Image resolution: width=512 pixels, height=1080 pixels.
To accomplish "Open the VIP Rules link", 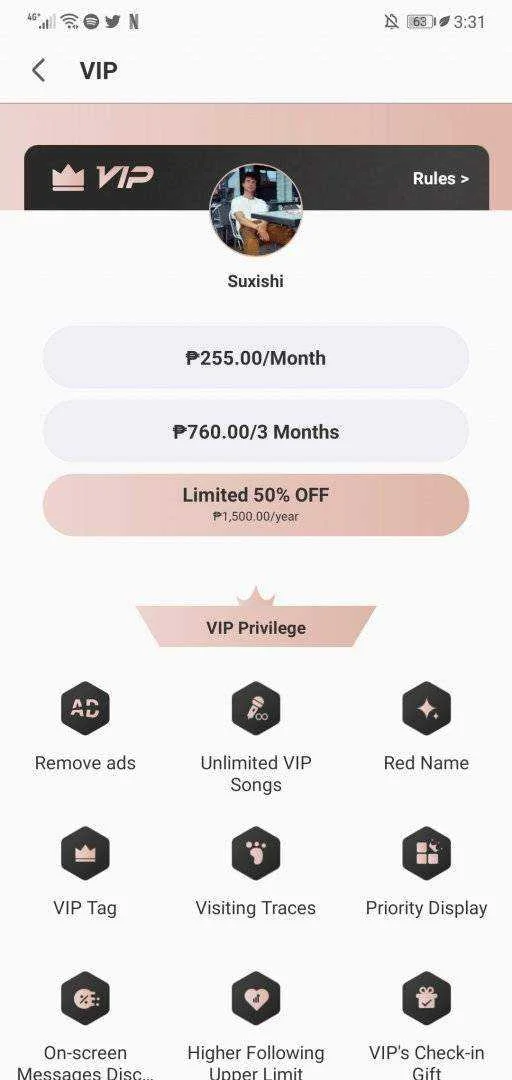I will point(440,178).
